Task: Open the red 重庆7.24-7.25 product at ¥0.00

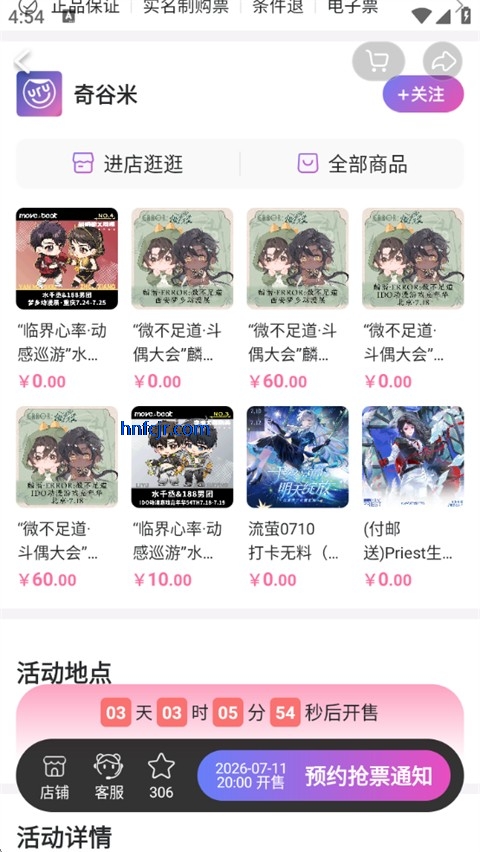Action: click(67, 299)
